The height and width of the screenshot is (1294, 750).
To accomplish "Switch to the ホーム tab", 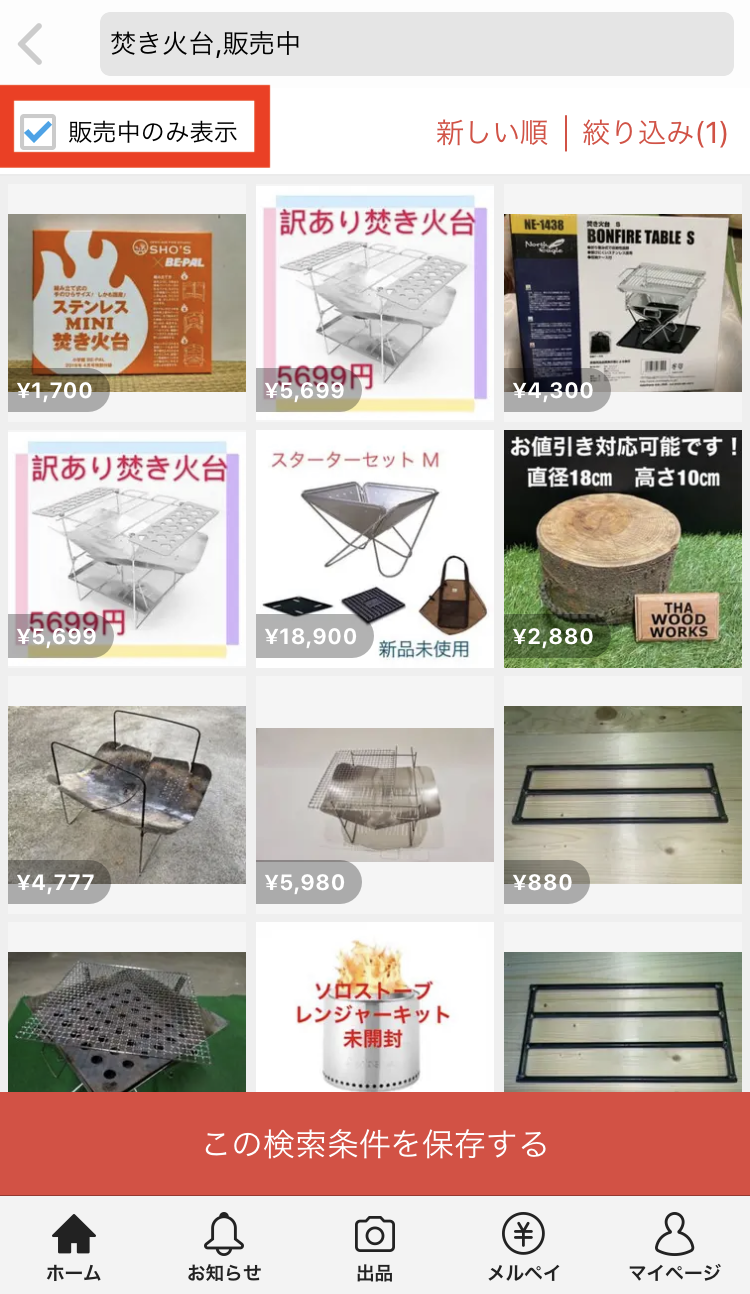I will click(x=74, y=1246).
